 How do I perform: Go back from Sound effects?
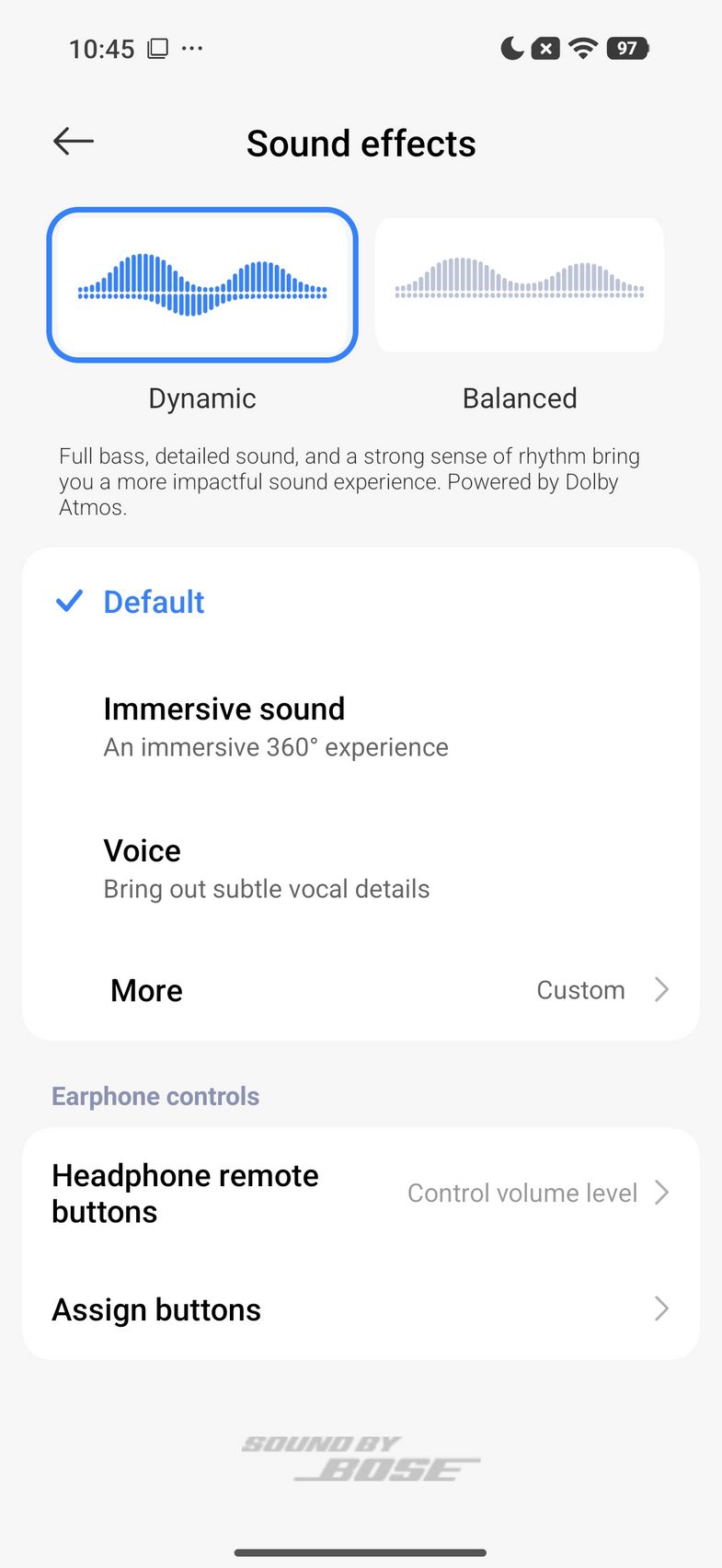[74, 142]
